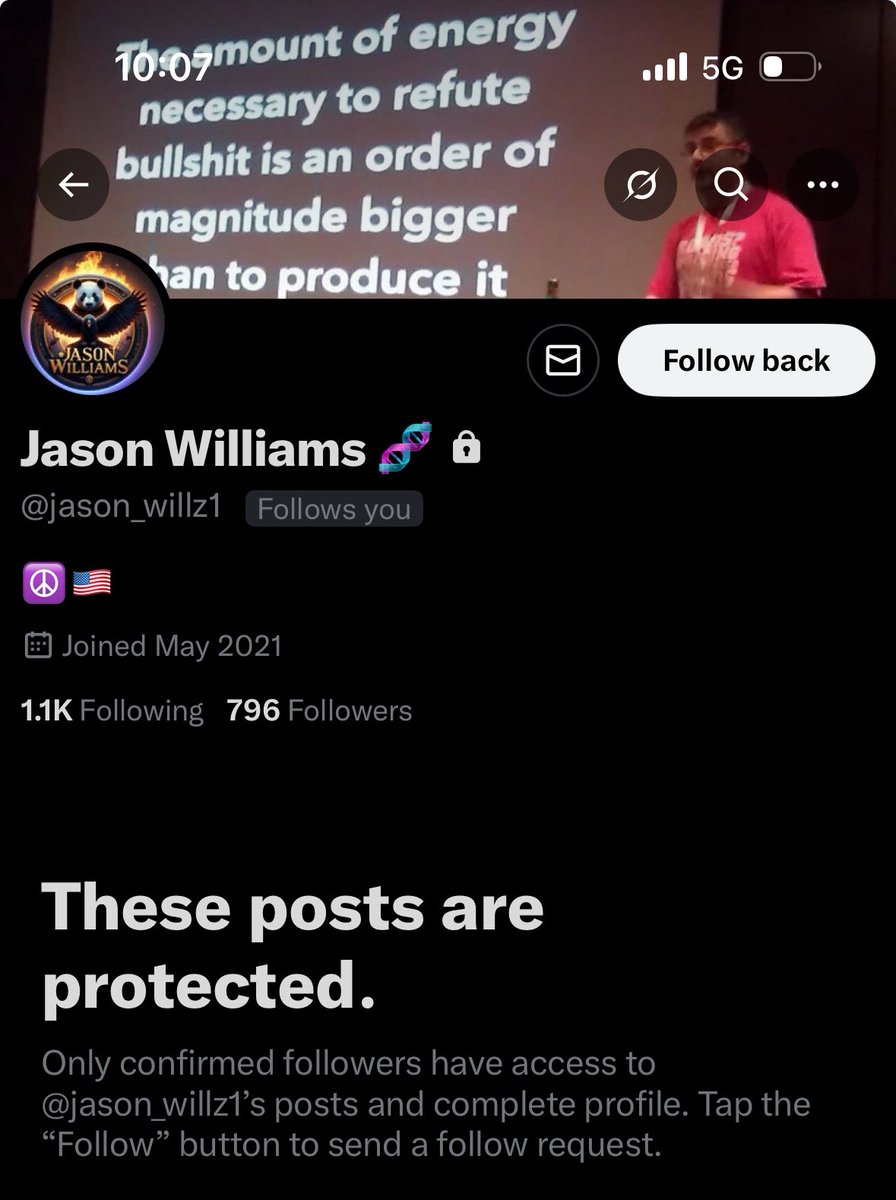896x1200 pixels.
Task: Search this profile's posts
Action: [x=732, y=185]
